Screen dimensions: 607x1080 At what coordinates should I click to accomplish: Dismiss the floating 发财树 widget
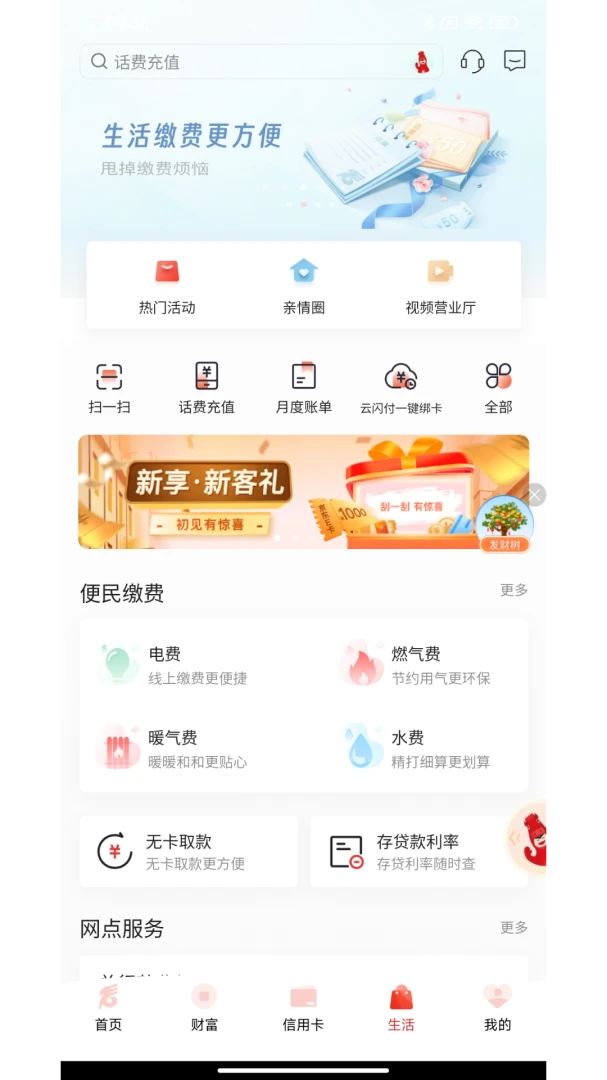(536, 494)
